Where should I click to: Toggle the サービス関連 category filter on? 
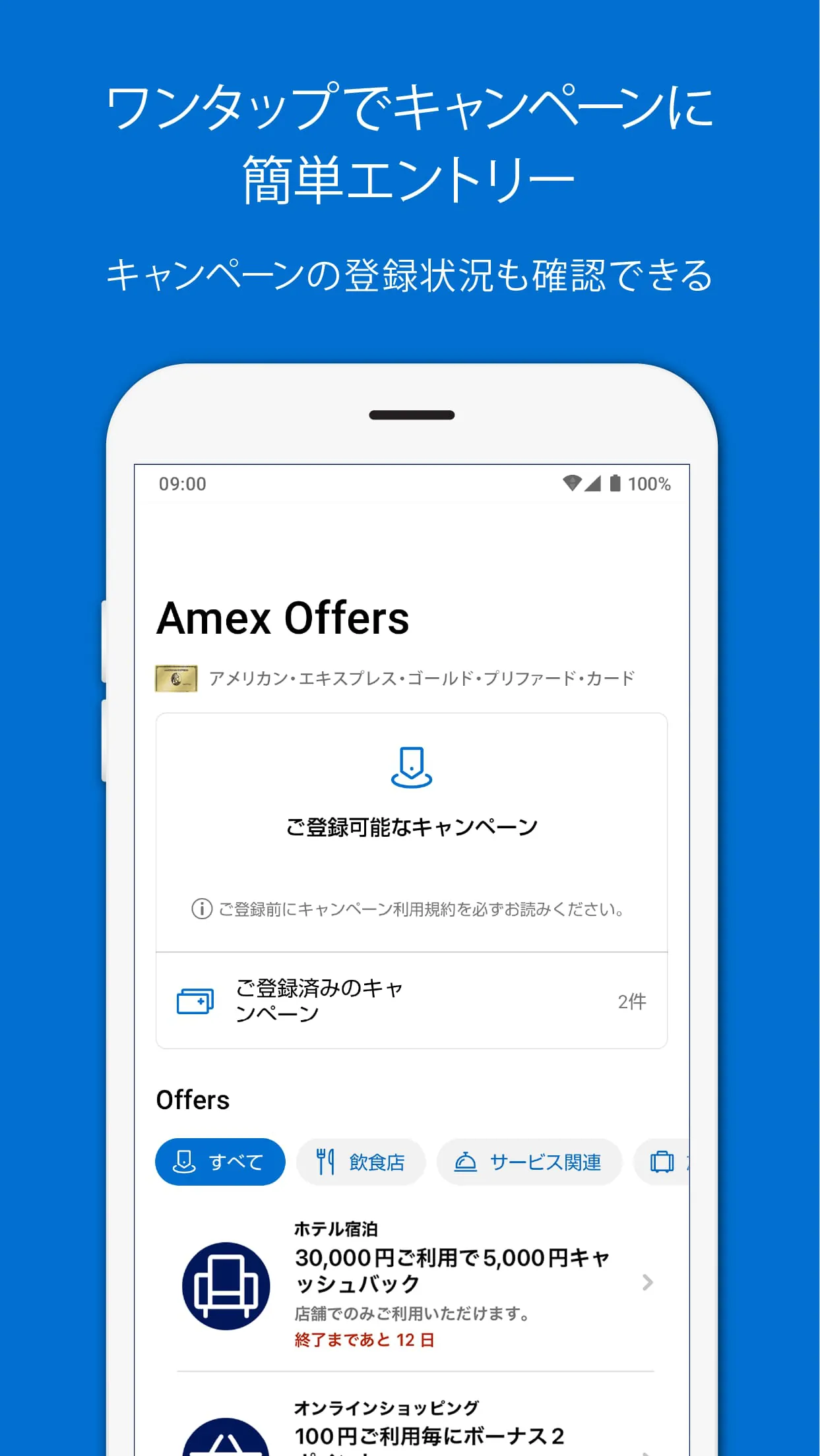[528, 1162]
